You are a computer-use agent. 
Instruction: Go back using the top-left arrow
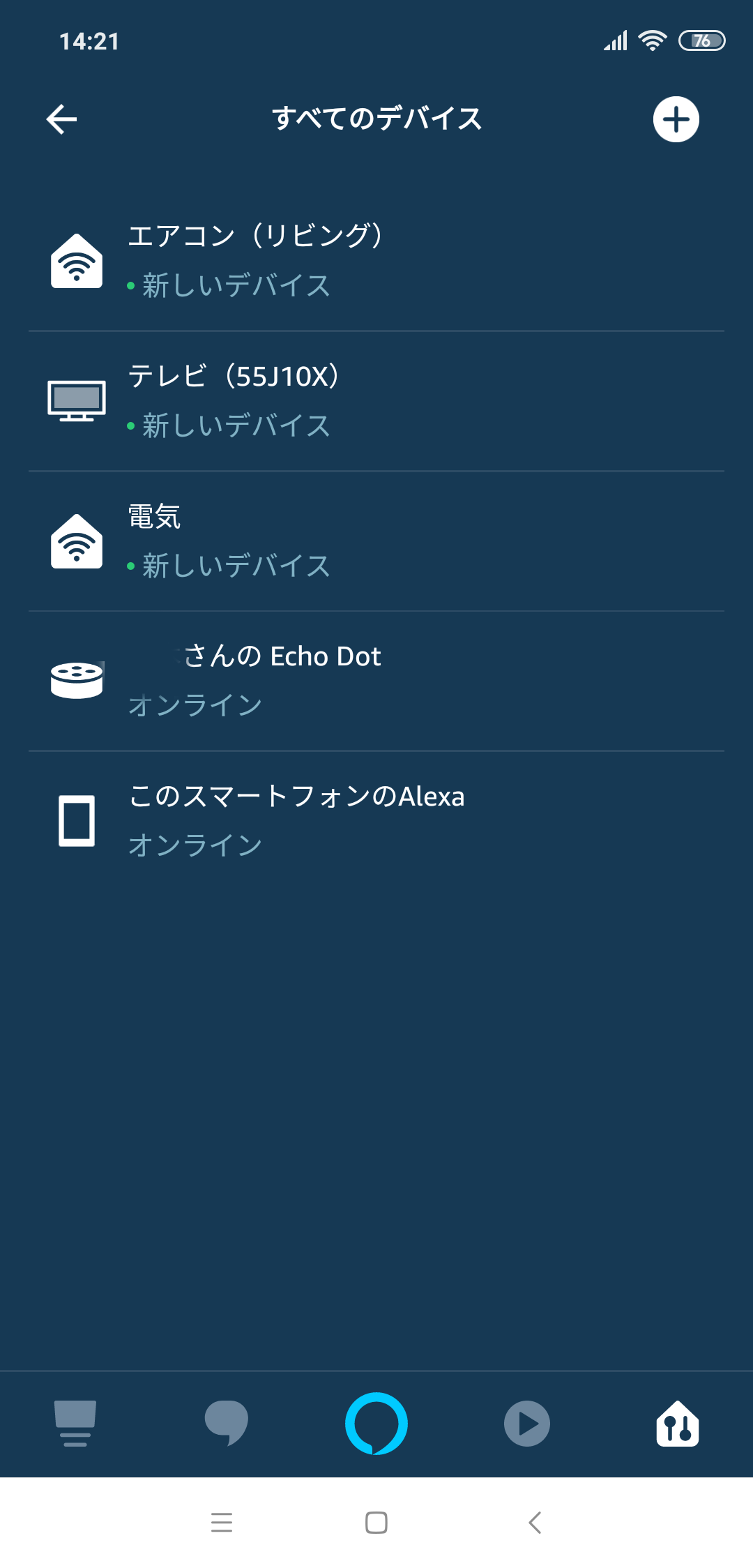click(61, 119)
